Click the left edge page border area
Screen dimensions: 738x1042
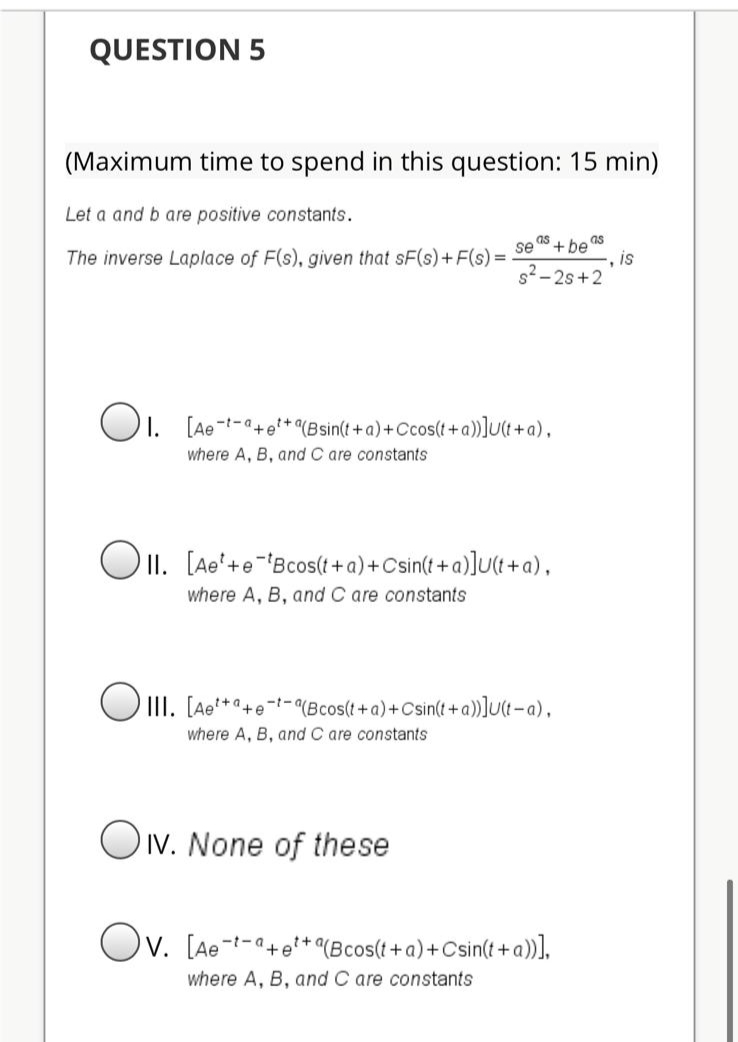pyautogui.click(x=44, y=520)
